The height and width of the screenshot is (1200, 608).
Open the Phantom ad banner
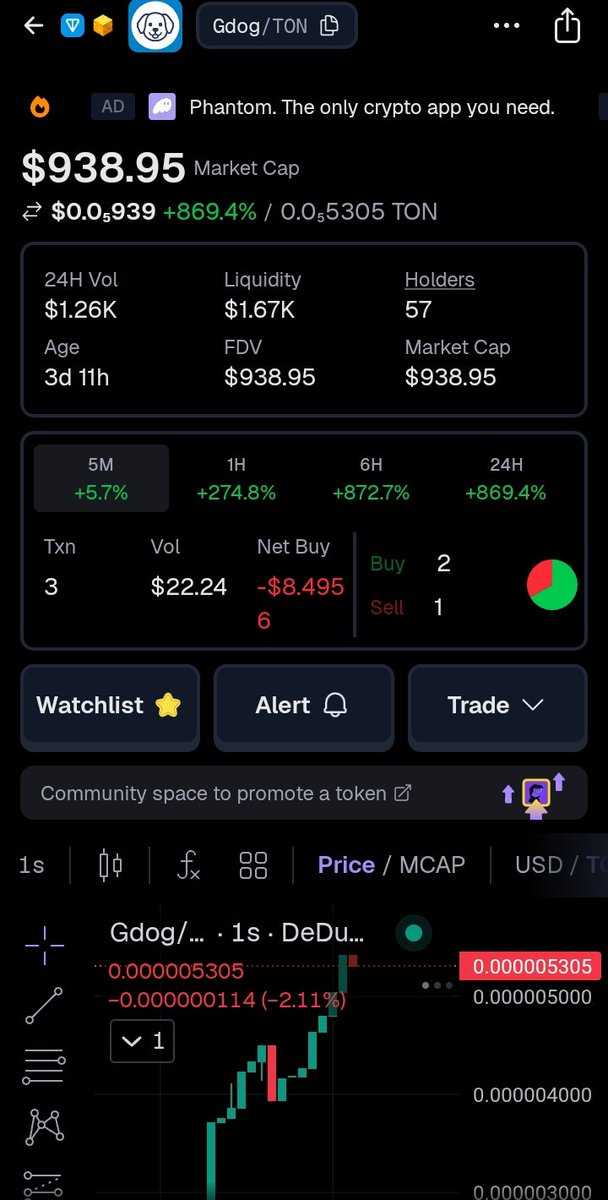(x=352, y=106)
